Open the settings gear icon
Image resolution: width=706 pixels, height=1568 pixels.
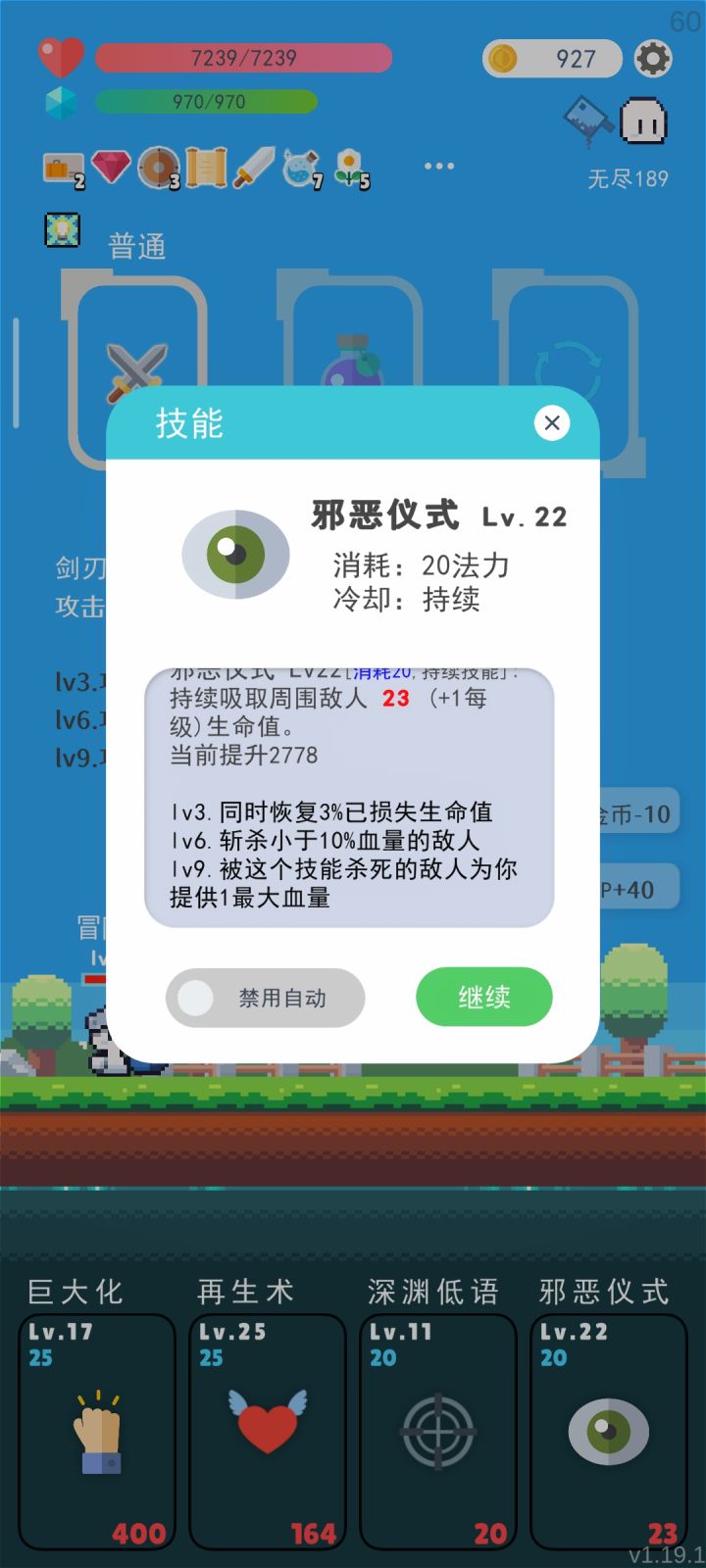(x=654, y=58)
